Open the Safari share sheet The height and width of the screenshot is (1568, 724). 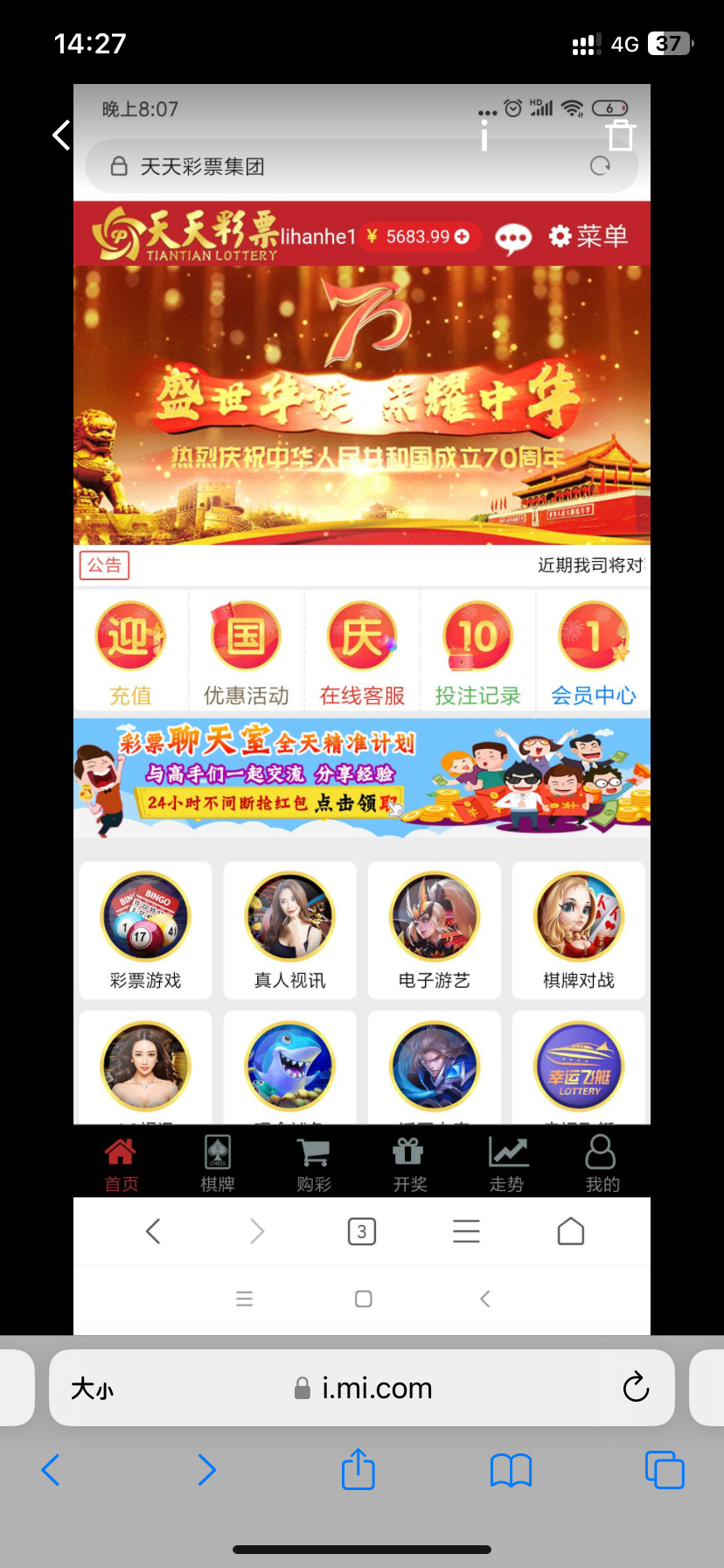(359, 1469)
